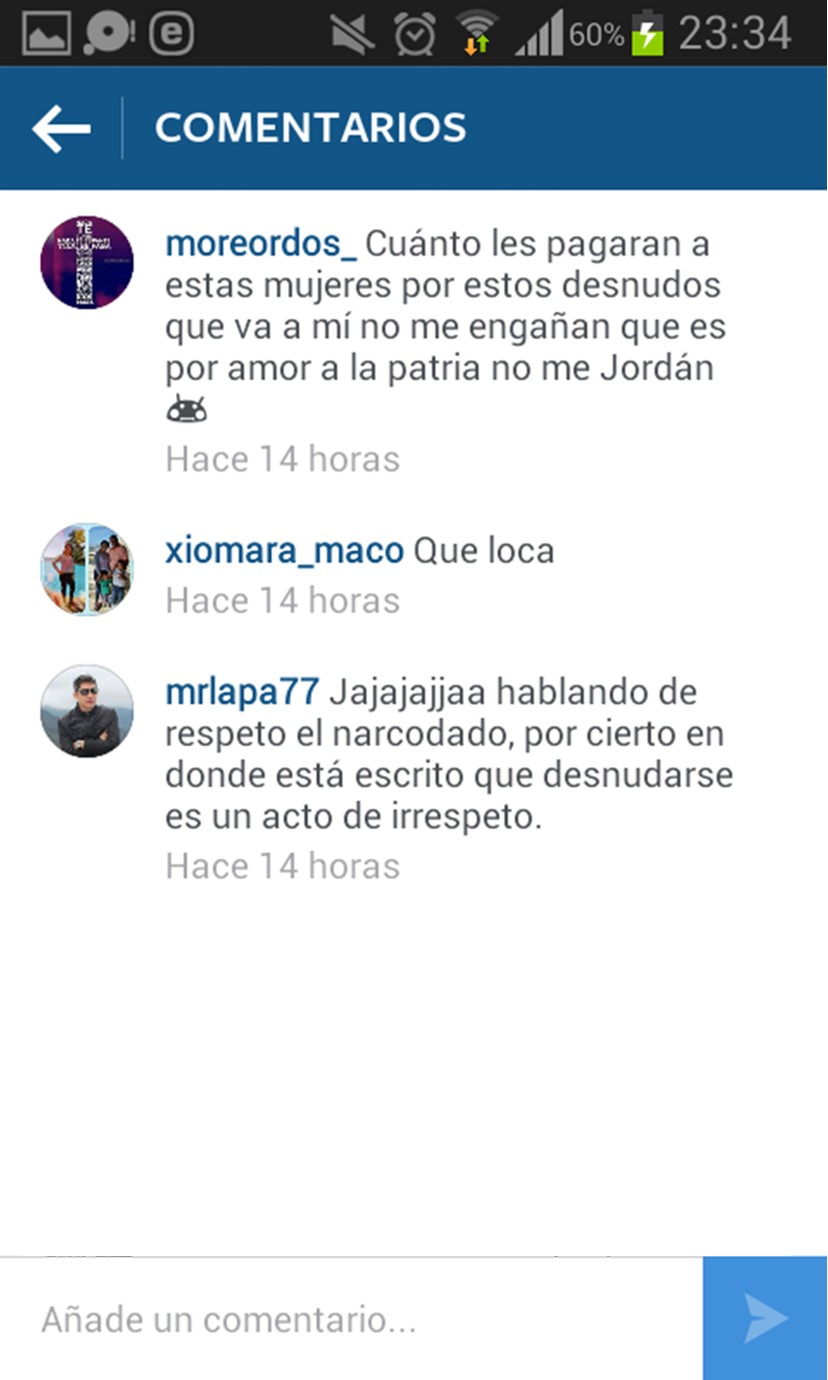Open the moreordos_ username link

261,243
